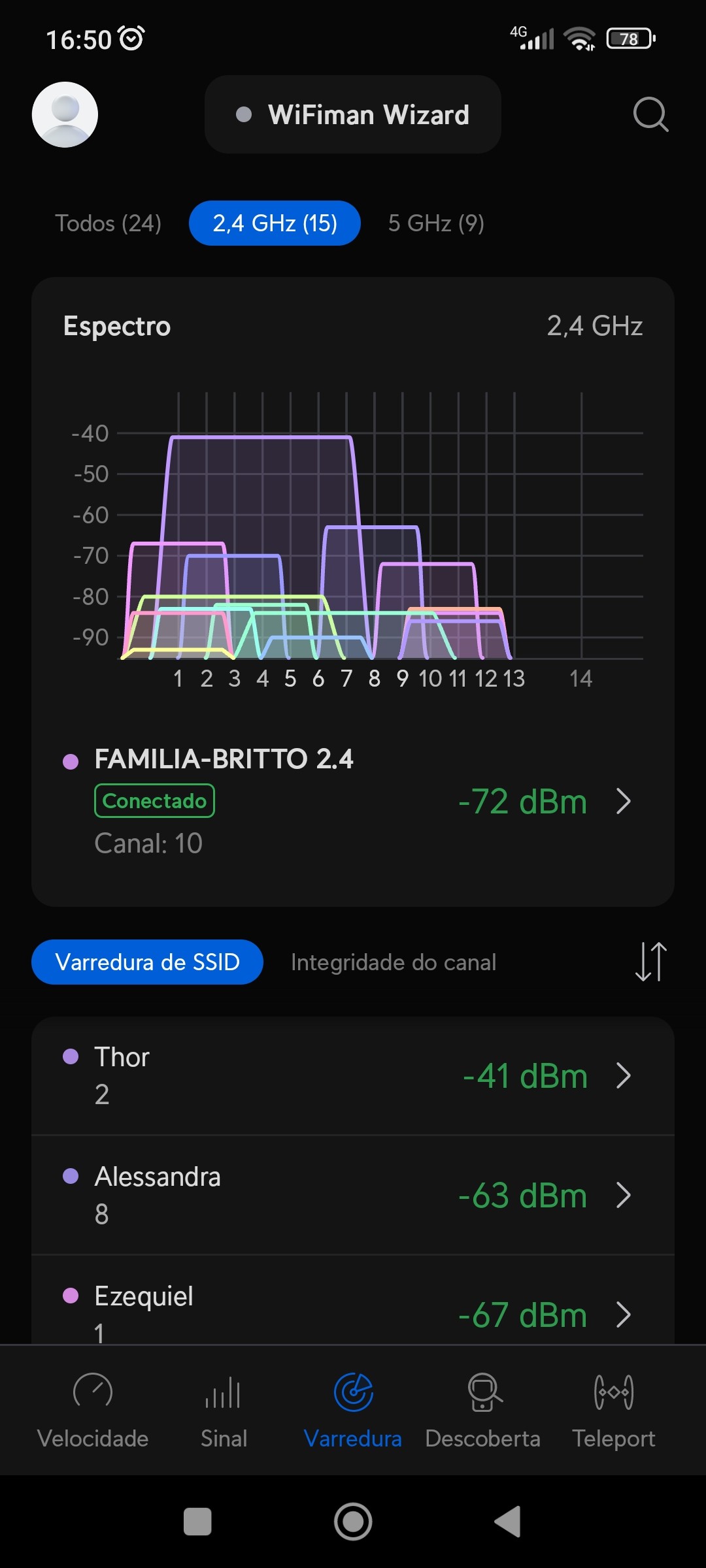
Task: Open FAMILIA-BRITTO 2.4 connected network details
Action: (353, 801)
